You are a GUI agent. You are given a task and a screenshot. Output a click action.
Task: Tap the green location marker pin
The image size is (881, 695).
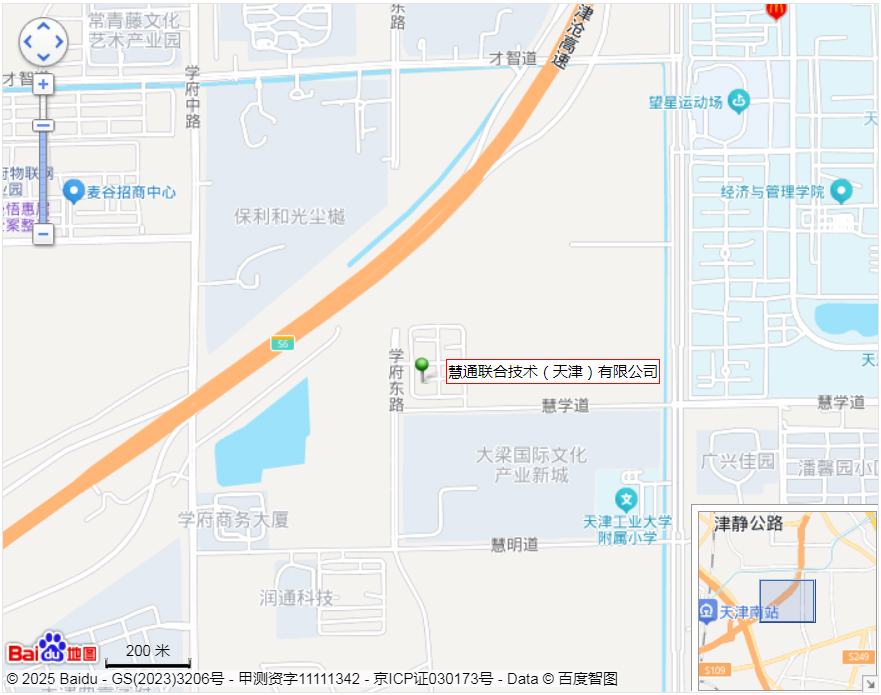(x=423, y=367)
